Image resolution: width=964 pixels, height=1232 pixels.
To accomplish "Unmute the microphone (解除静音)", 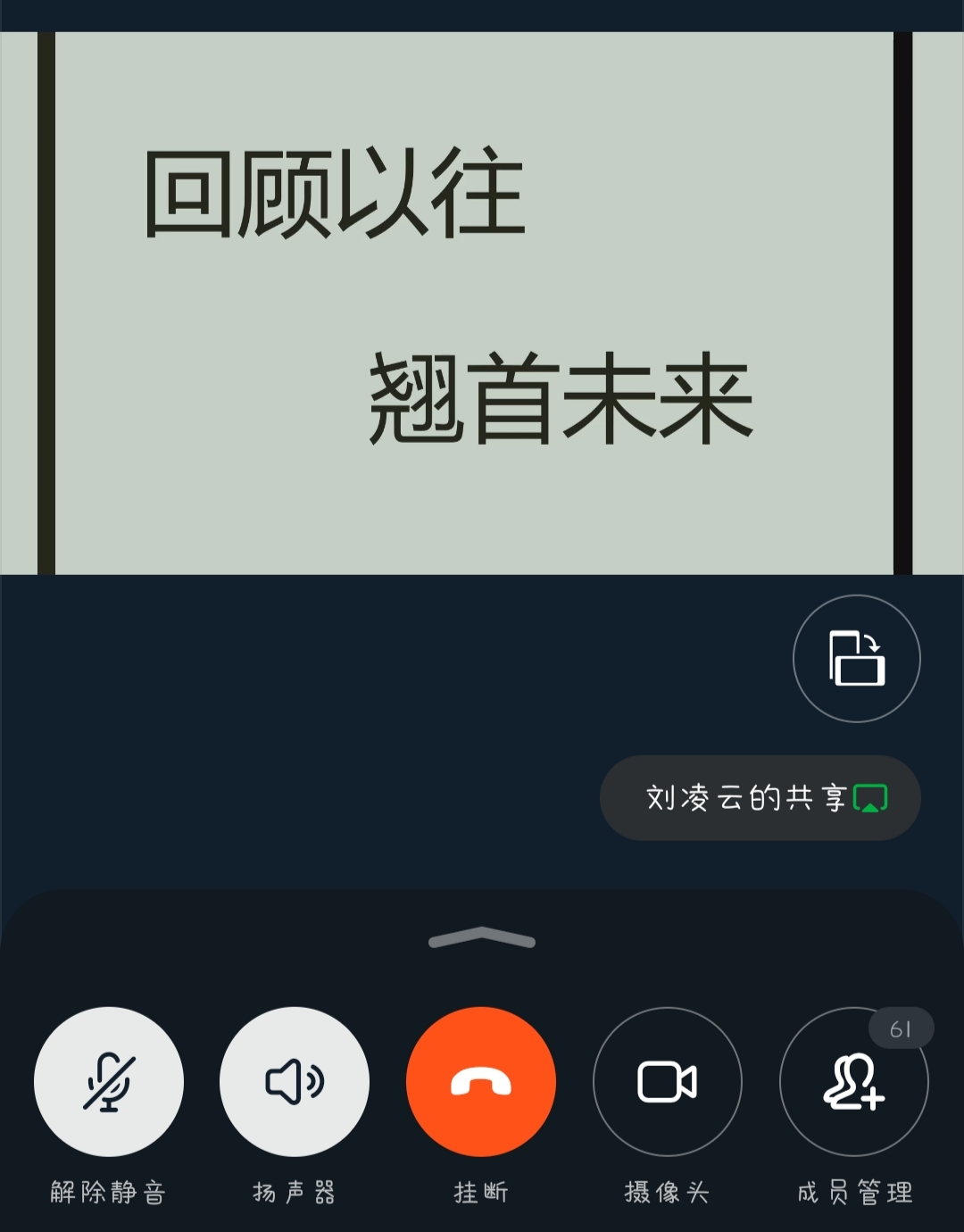I will click(108, 1081).
